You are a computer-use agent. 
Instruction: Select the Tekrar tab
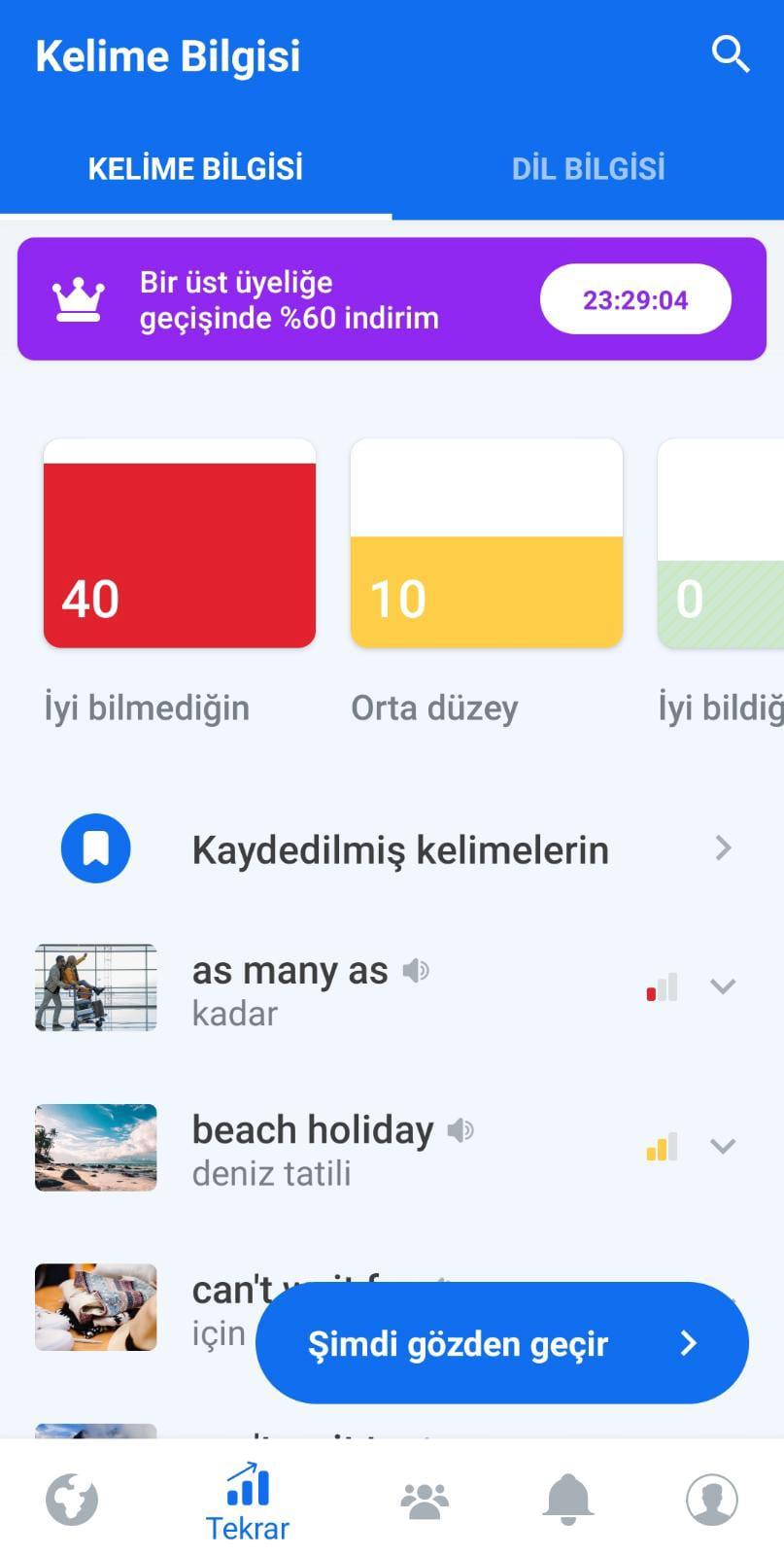[x=248, y=1503]
